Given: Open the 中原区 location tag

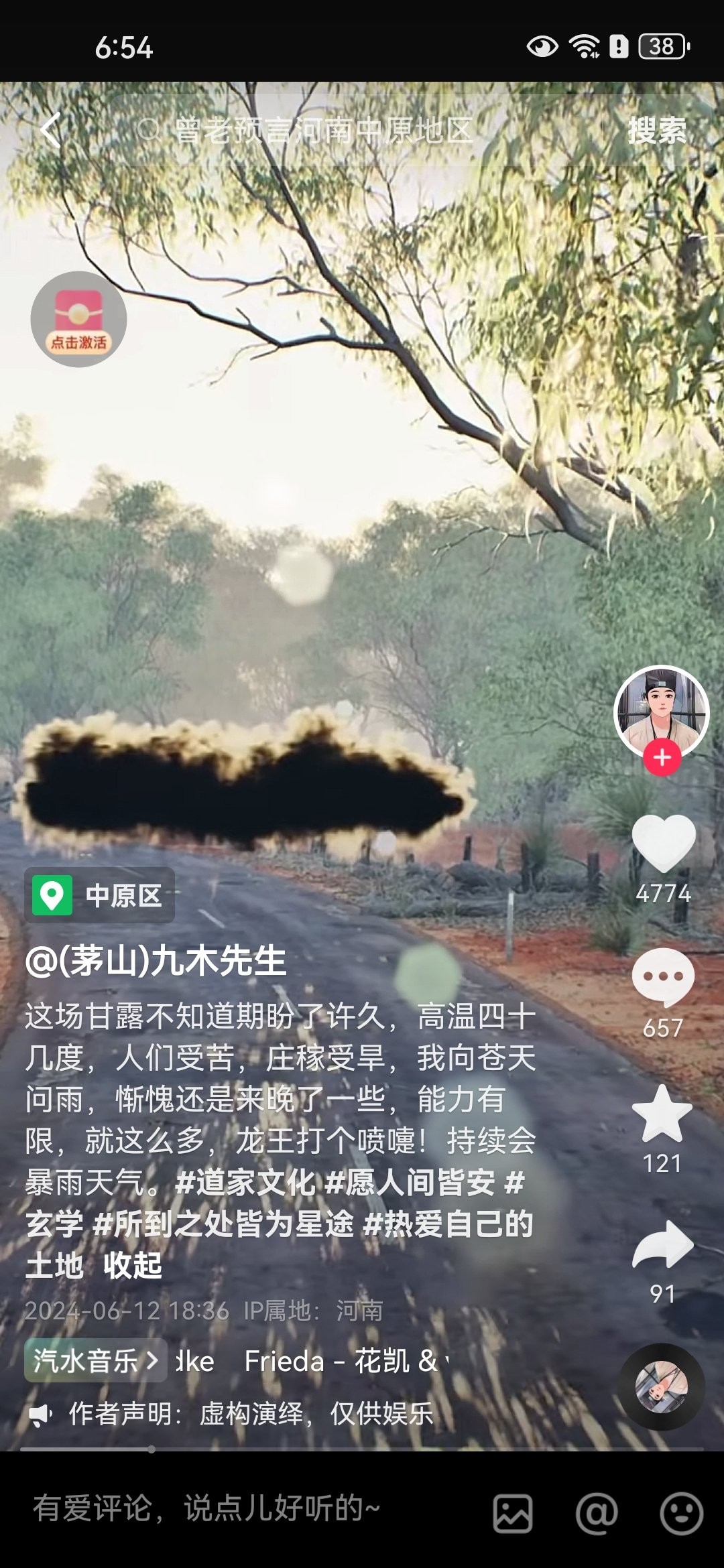Looking at the screenshot, I should tap(101, 896).
